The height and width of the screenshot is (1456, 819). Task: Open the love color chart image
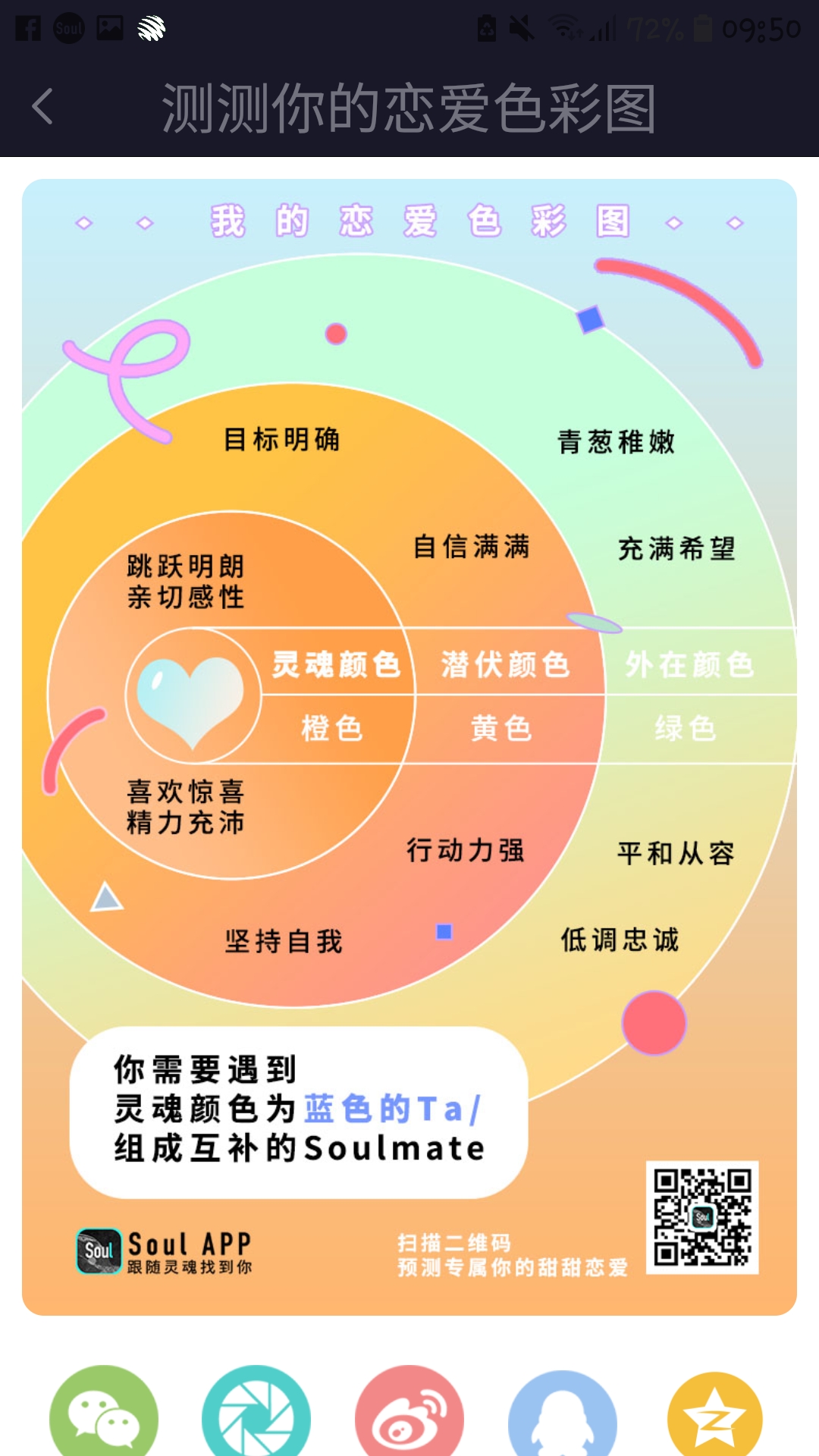409,747
